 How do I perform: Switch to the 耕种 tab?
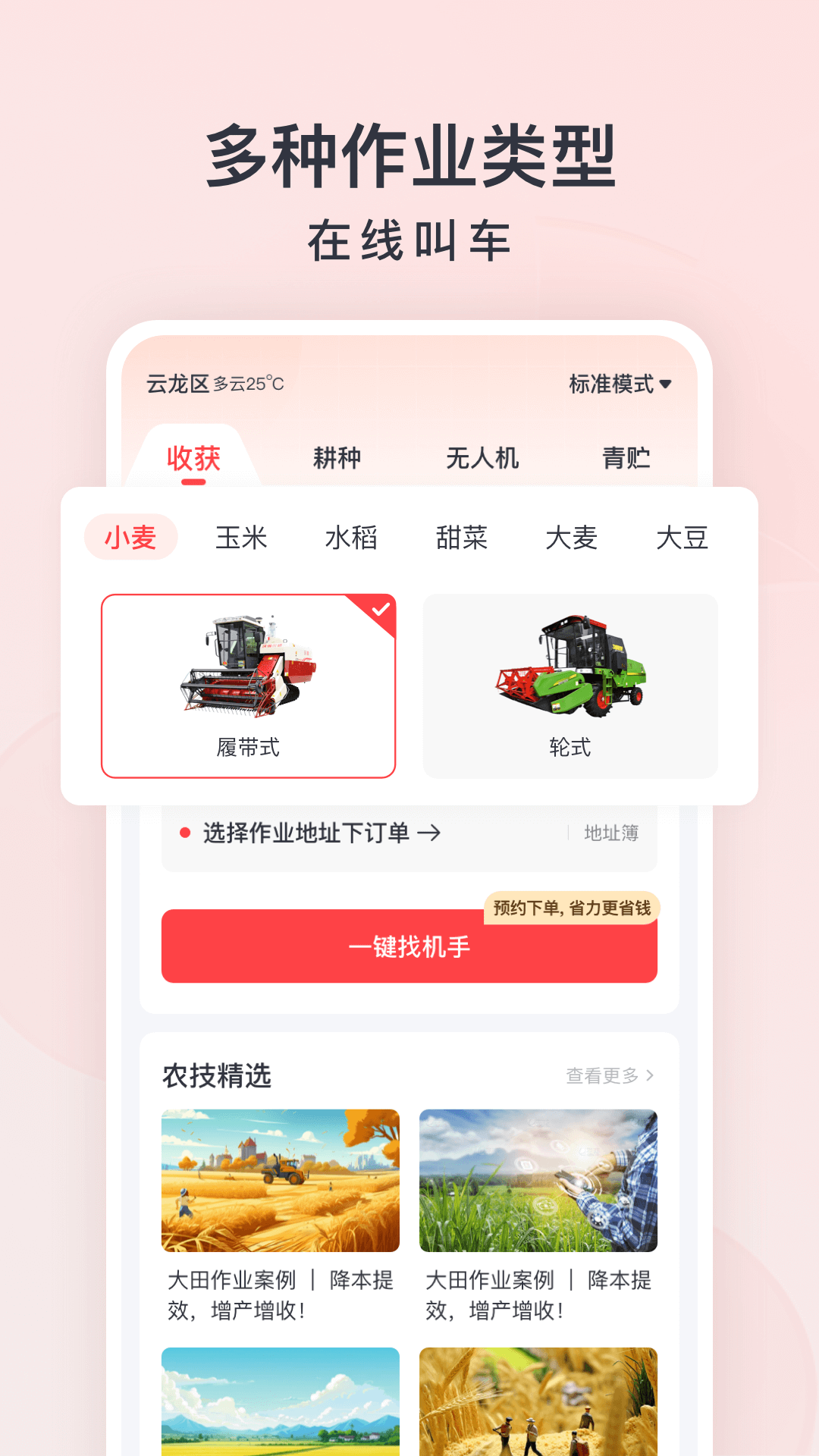338,457
